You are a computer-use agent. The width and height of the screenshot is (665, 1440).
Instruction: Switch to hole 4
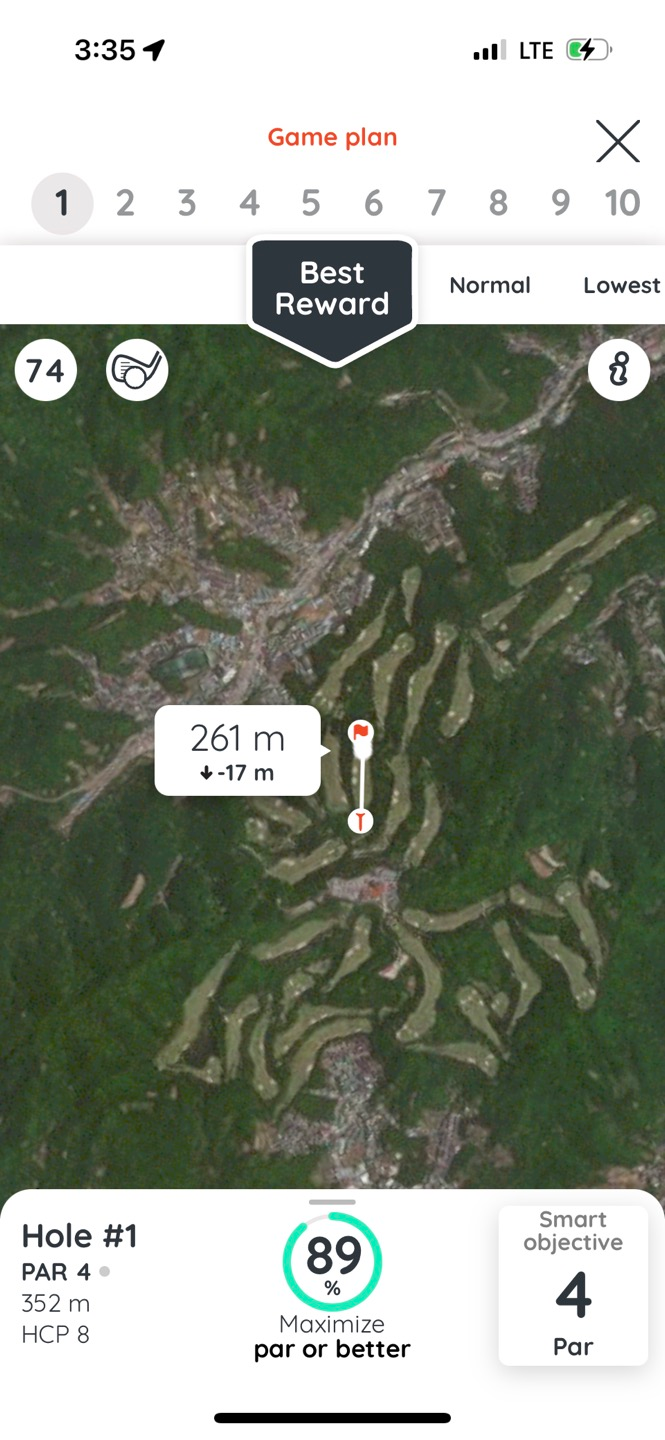click(249, 203)
